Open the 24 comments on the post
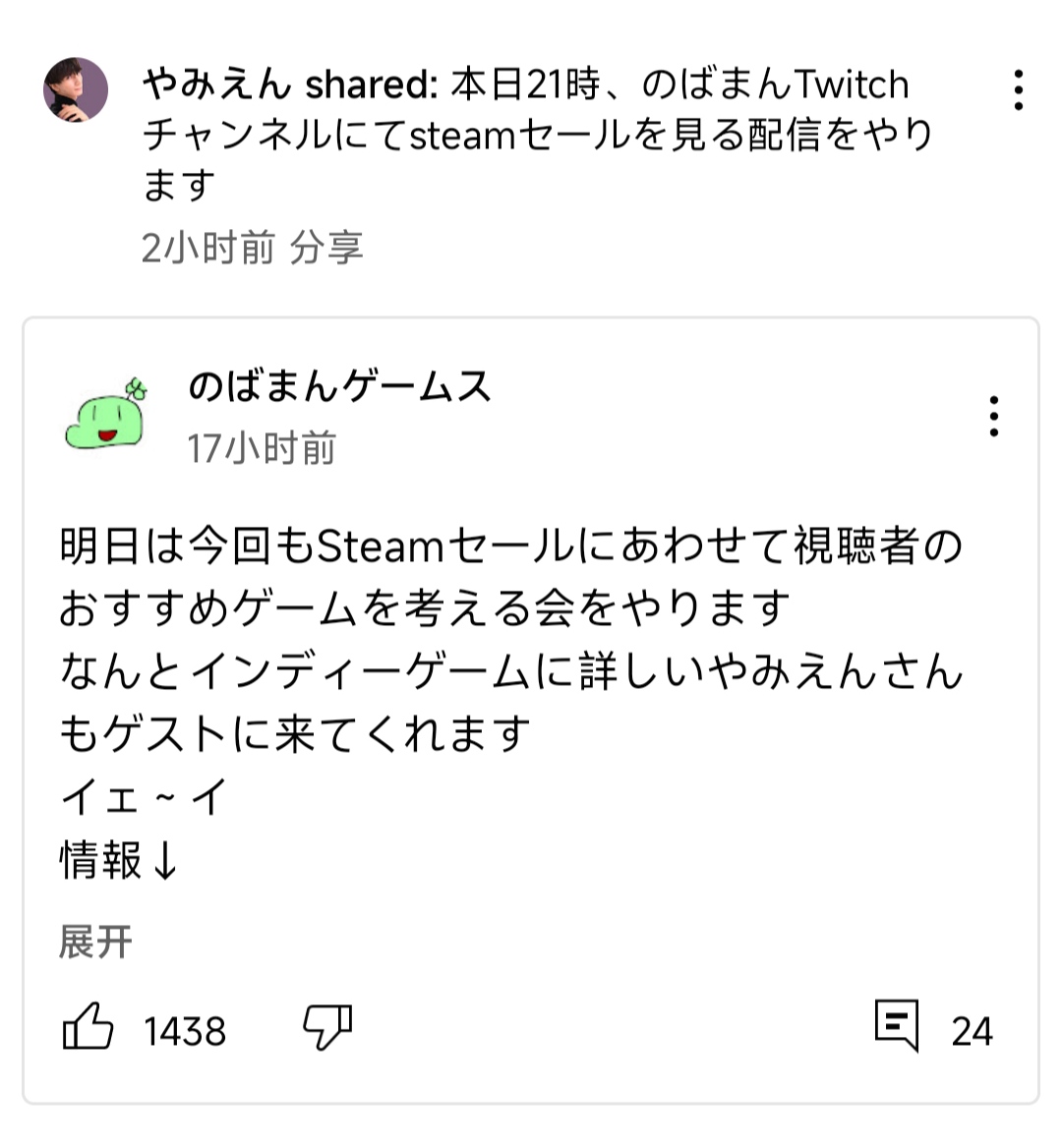The width and height of the screenshot is (1062, 1148). point(897,1026)
